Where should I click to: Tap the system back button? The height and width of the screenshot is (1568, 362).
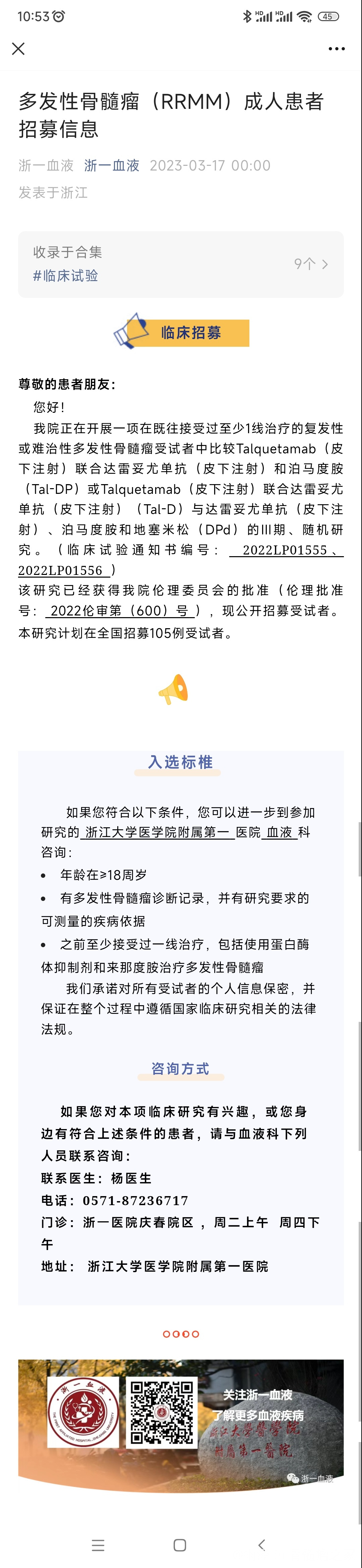pos(262,1545)
